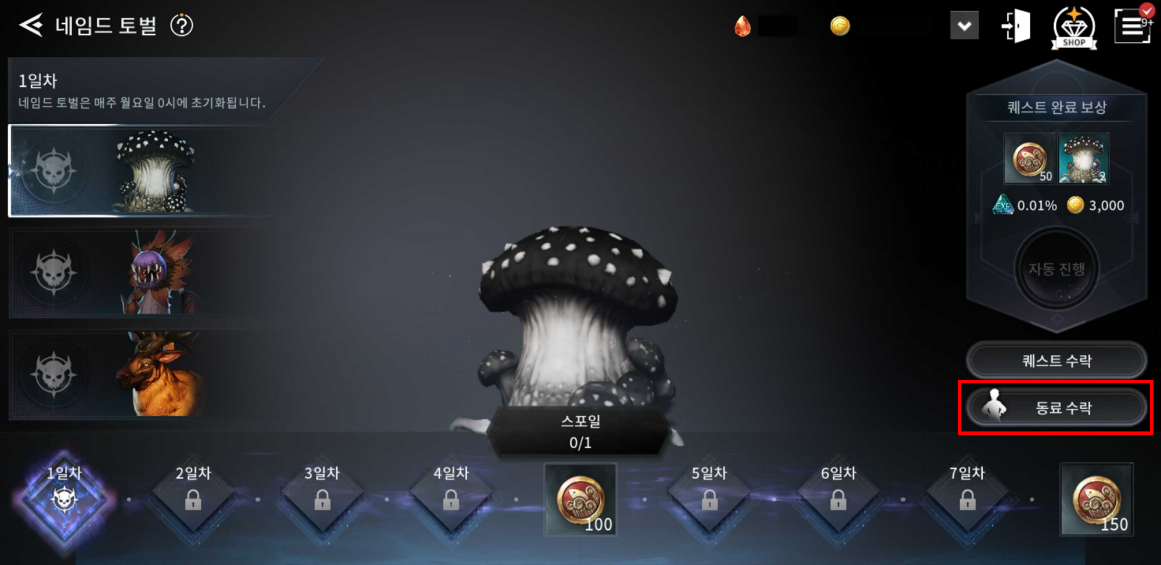
Task: Tap the 동료 수락 button
Action: point(1056,408)
